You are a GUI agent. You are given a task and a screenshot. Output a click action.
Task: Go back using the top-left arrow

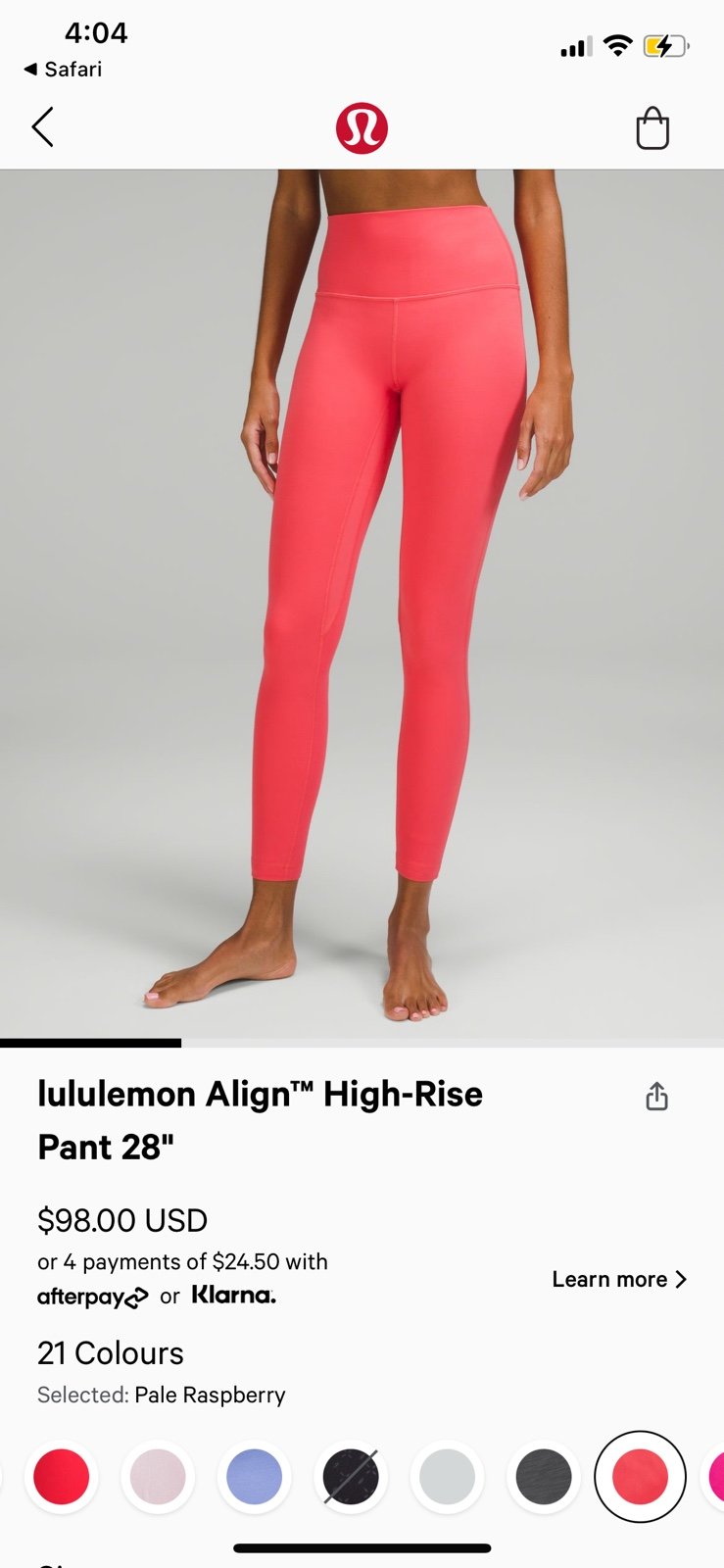coord(43,128)
